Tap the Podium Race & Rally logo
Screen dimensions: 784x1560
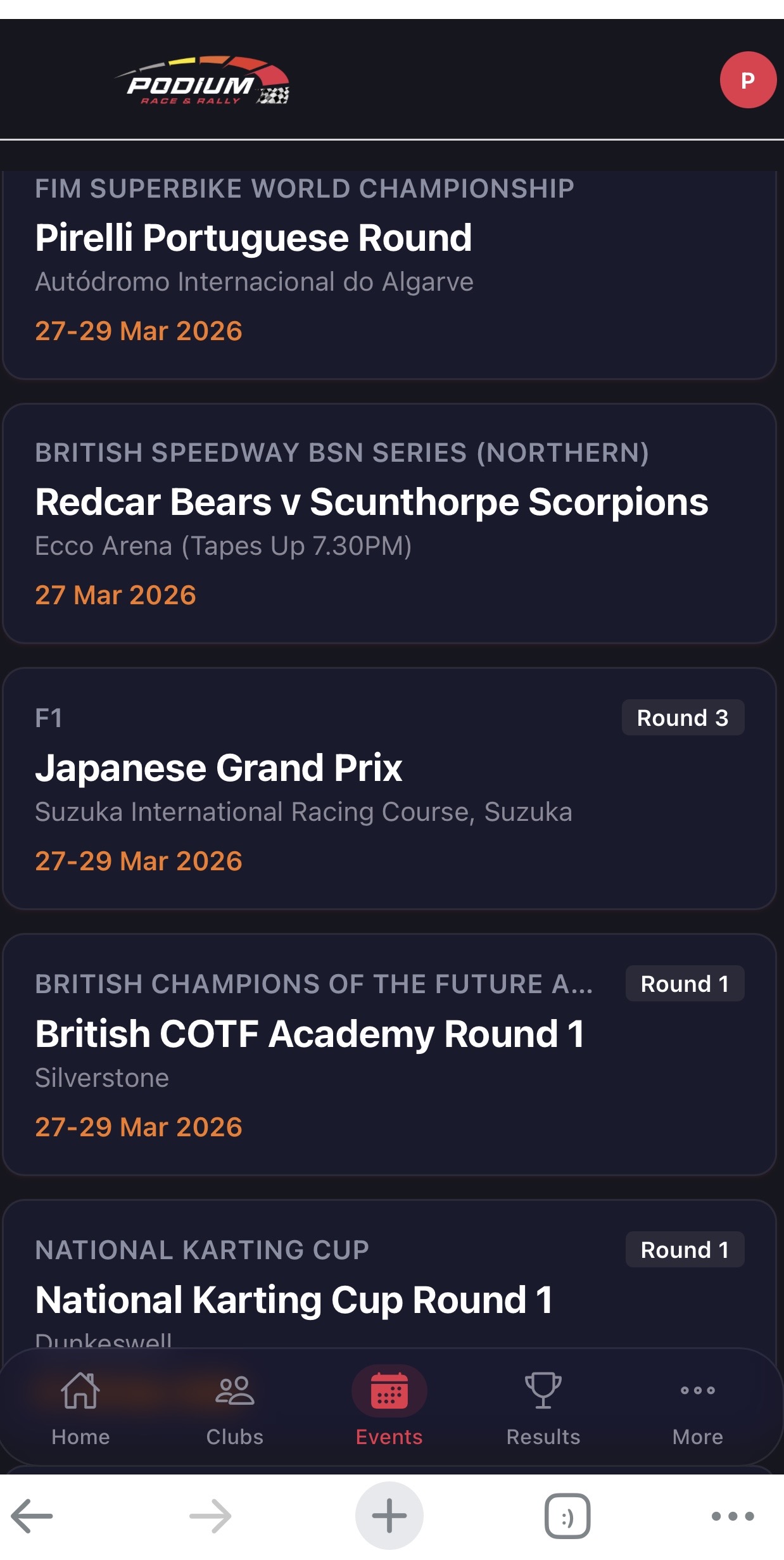(204, 80)
